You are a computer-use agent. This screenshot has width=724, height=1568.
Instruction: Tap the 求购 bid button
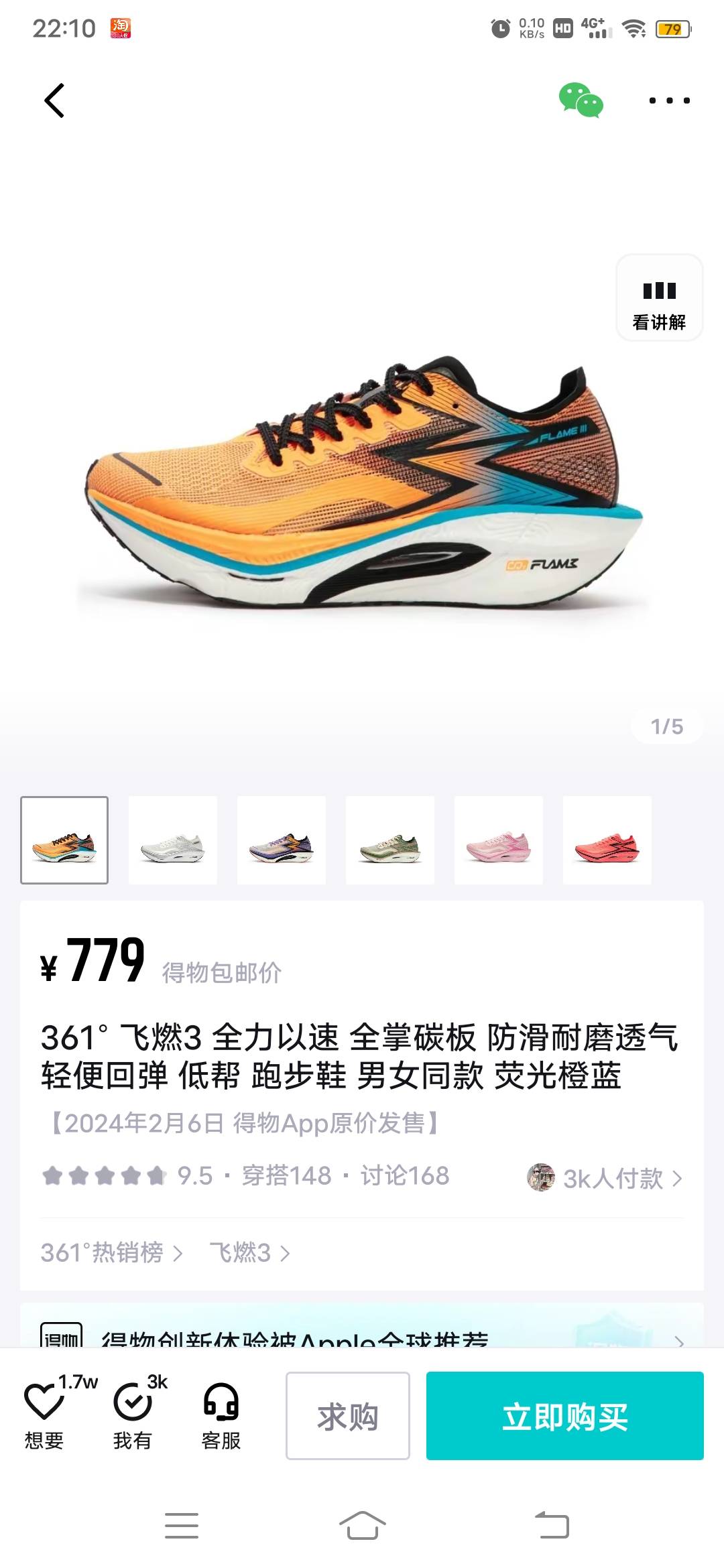point(347,1416)
